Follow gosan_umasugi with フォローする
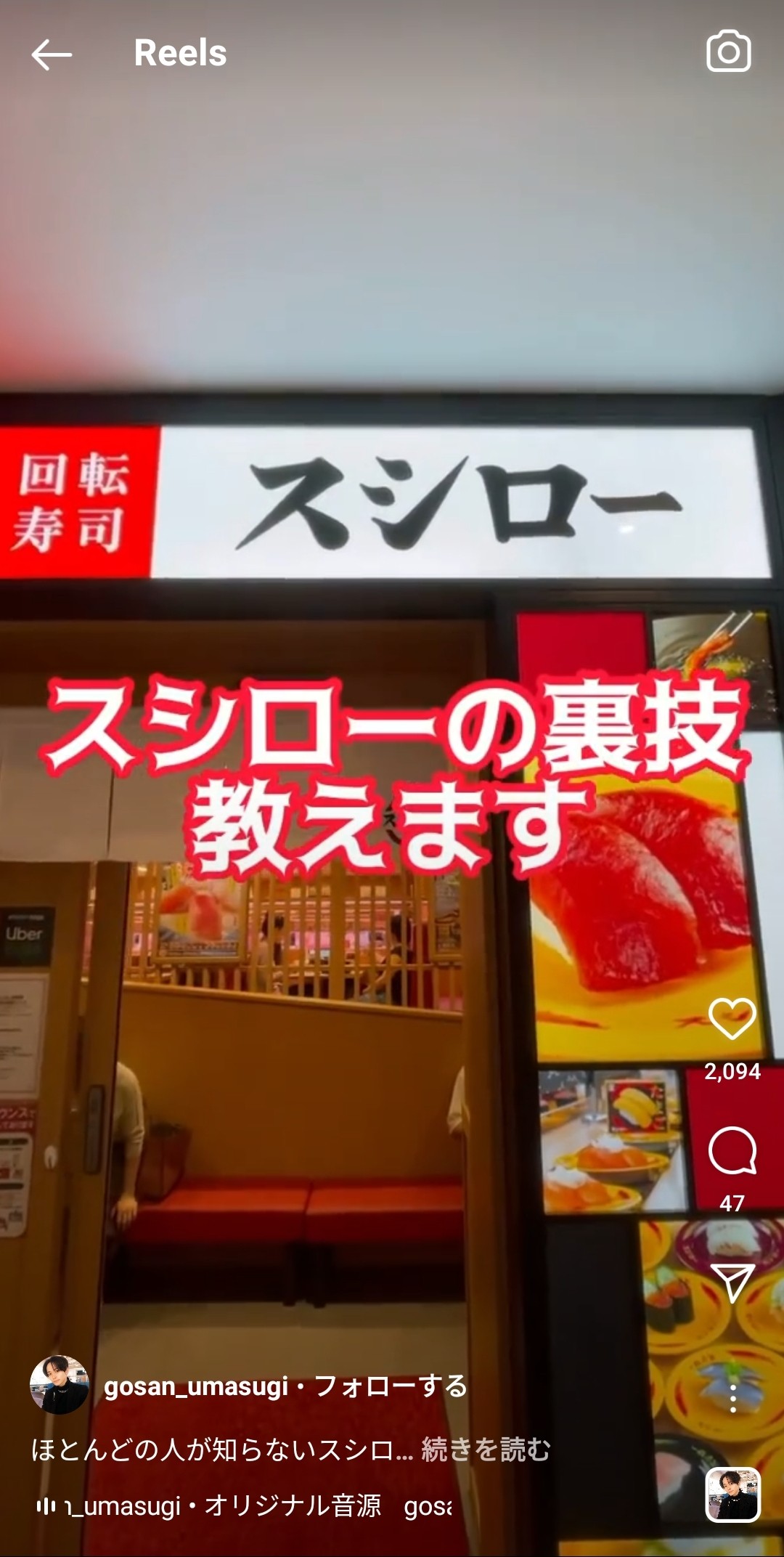 click(x=391, y=1386)
